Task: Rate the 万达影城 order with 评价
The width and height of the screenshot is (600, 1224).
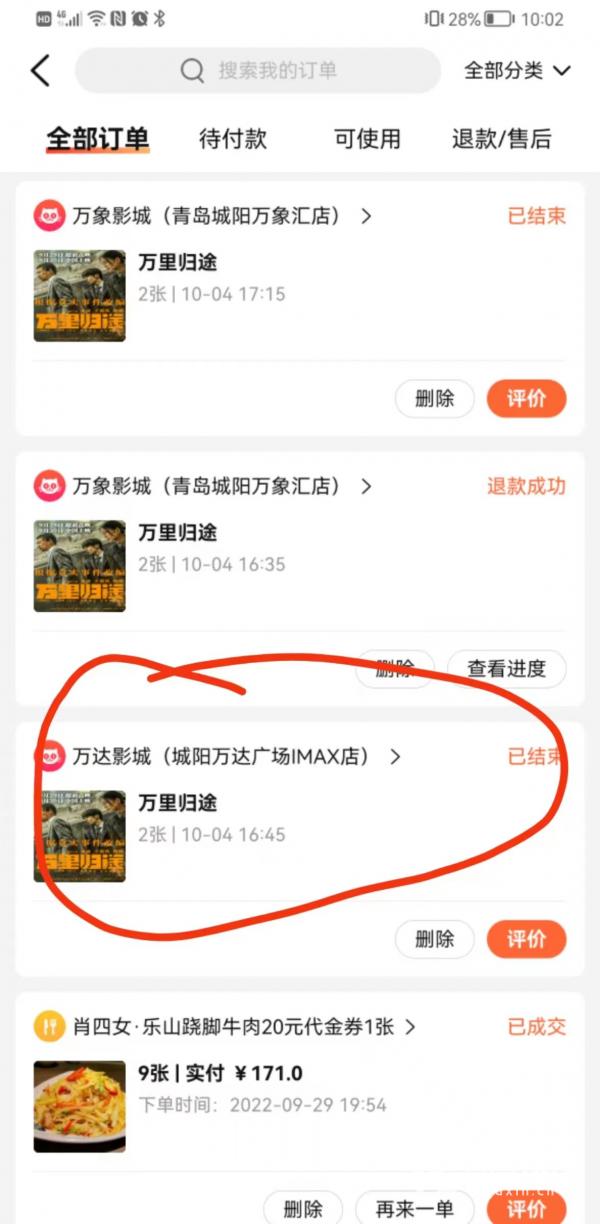Action: pos(526,939)
